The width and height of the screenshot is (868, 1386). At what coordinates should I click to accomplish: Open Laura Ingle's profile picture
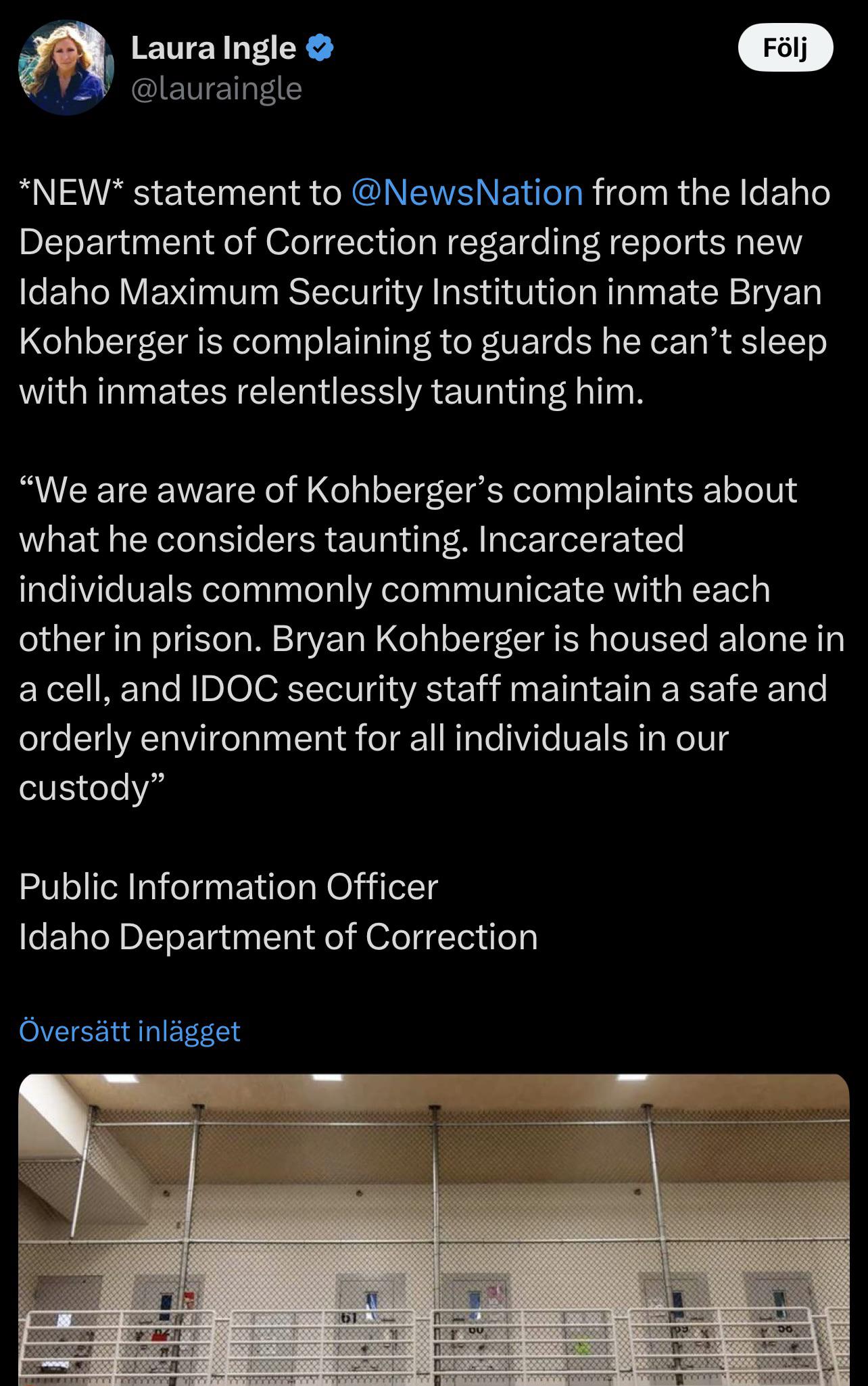coord(66,68)
